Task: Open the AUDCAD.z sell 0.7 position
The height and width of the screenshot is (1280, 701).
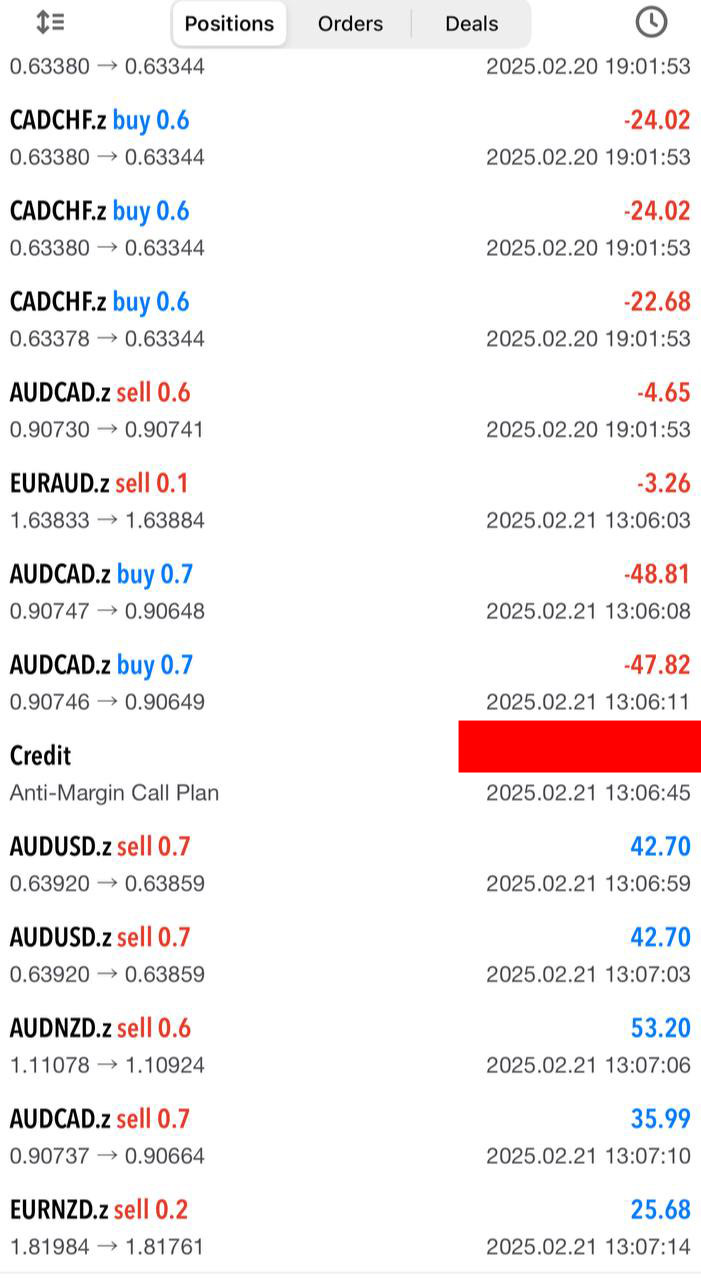Action: tap(350, 1137)
